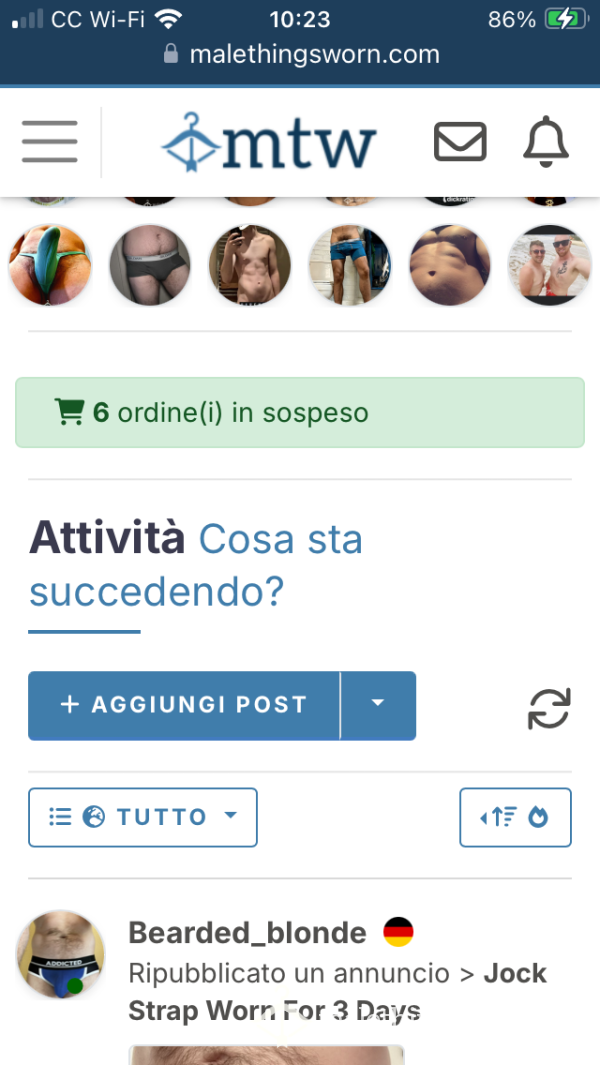Screen dimensions: 600x1065
Task: Open Bearded_blonde's profile name
Action: 247,933
